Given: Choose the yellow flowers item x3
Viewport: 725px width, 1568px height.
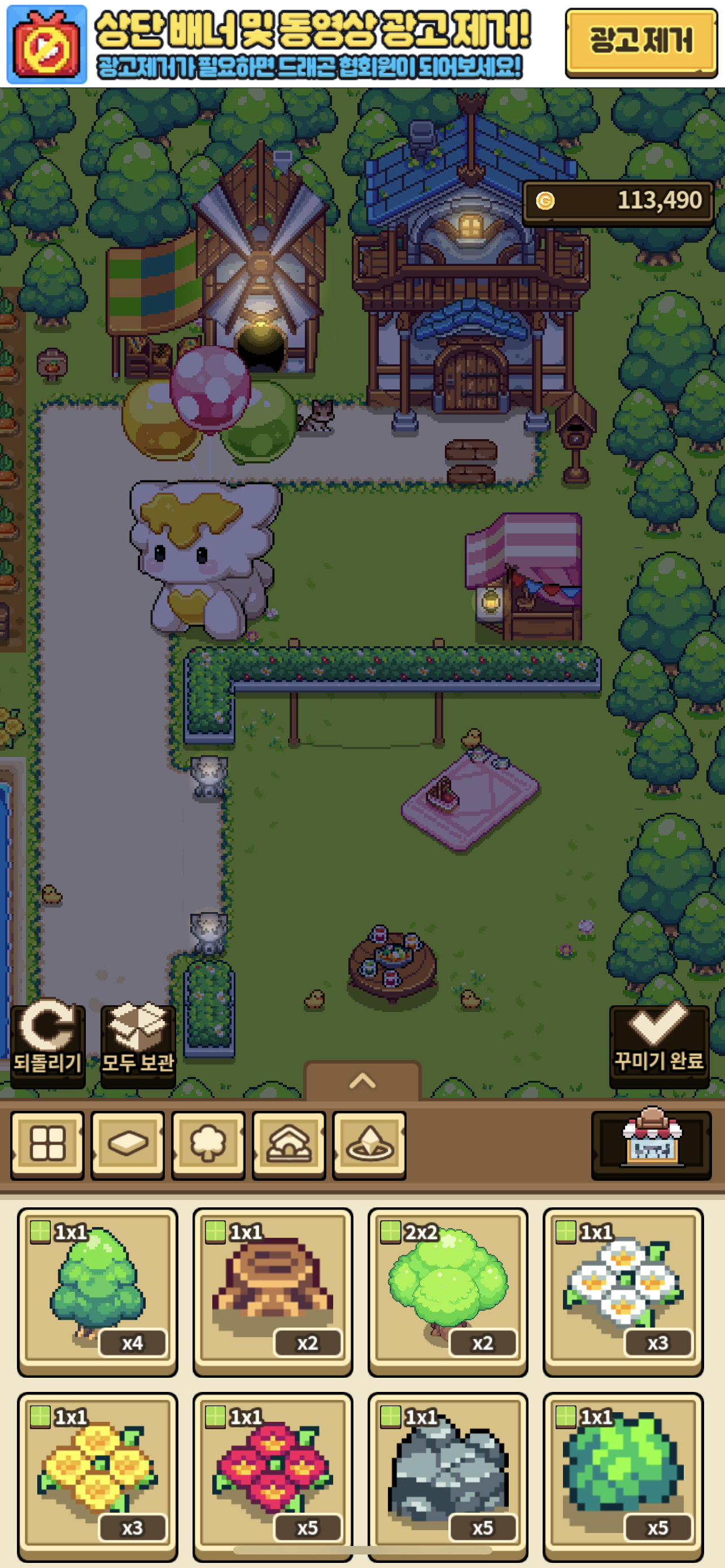Looking at the screenshot, I should (97, 1477).
